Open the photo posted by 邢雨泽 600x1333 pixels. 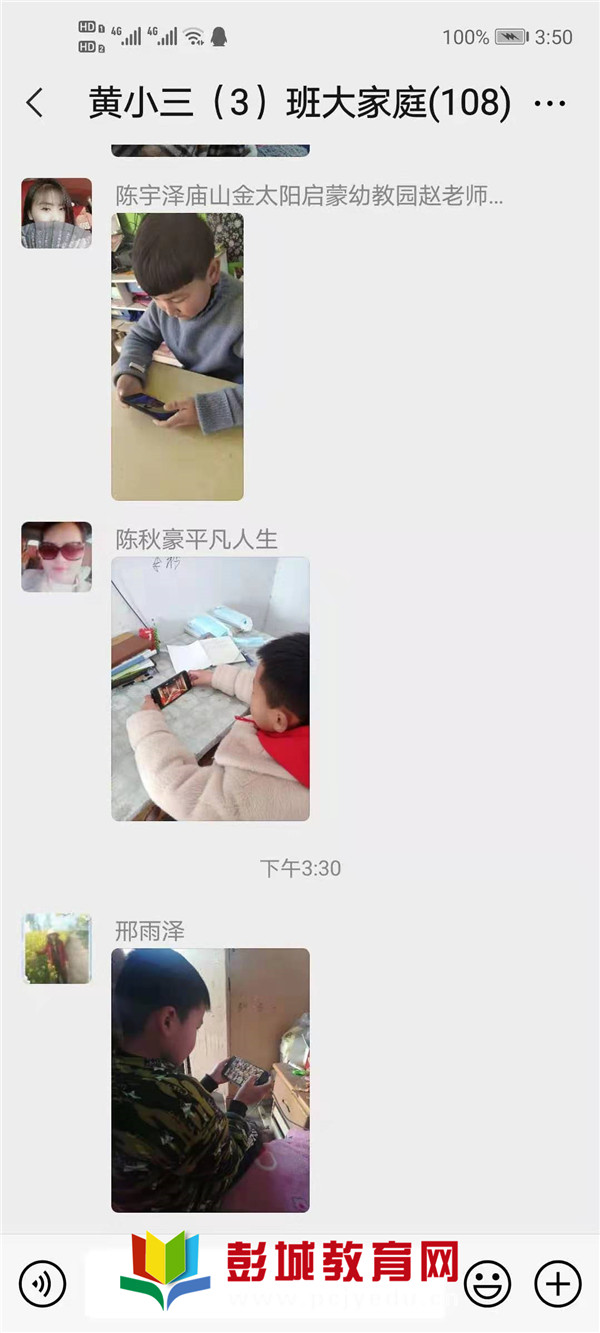tap(210, 1080)
